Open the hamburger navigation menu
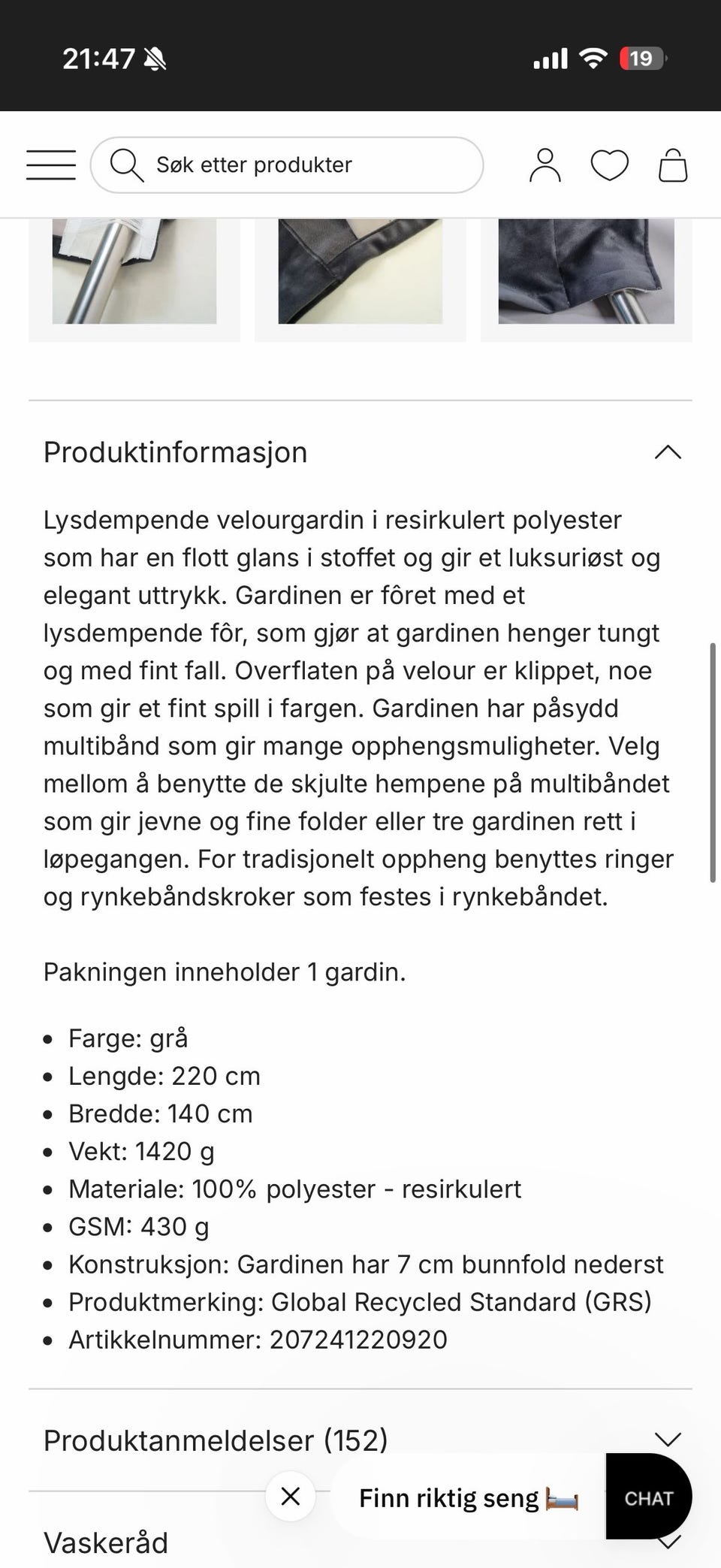The image size is (721, 1568). click(x=50, y=165)
